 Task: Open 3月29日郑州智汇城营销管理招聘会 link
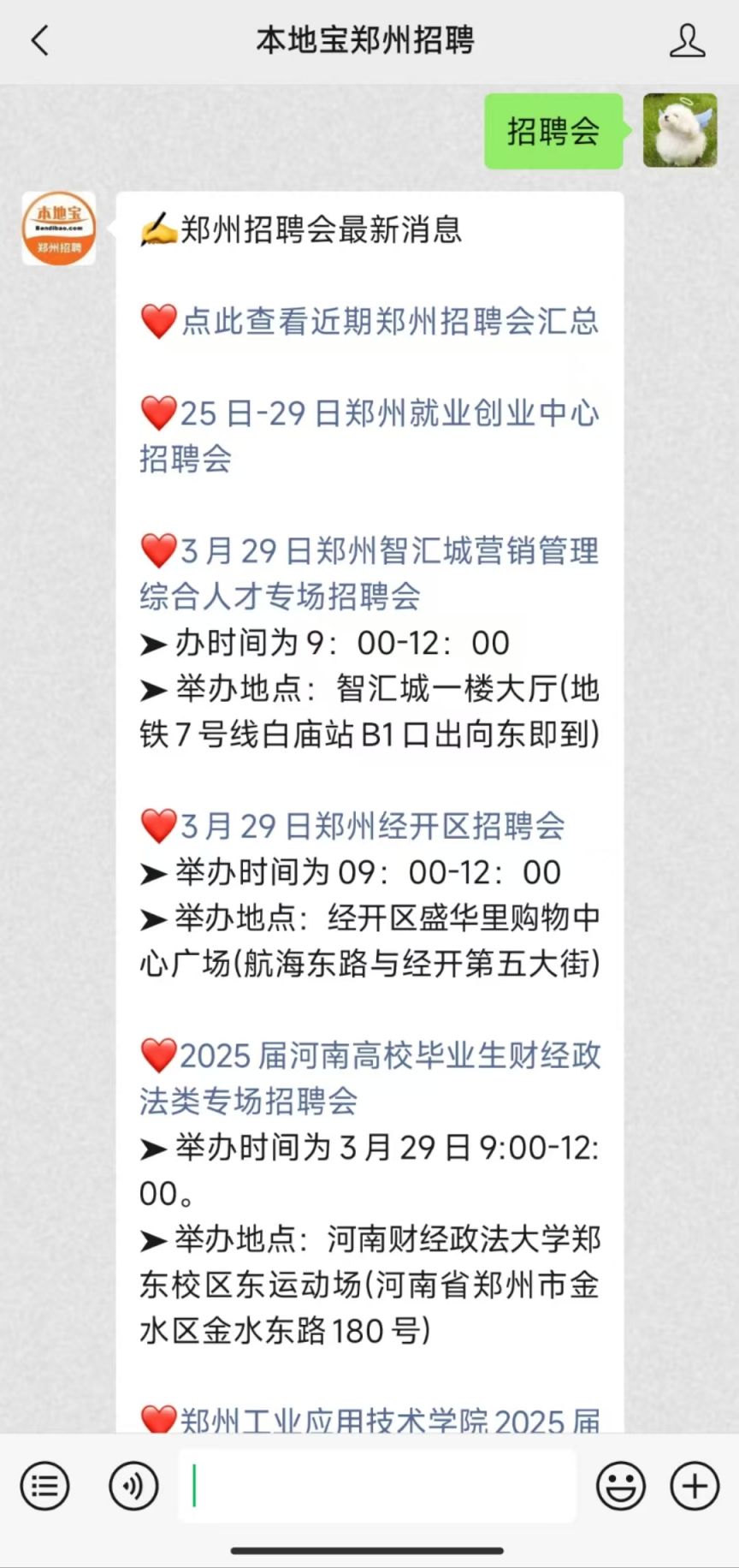coord(369,573)
